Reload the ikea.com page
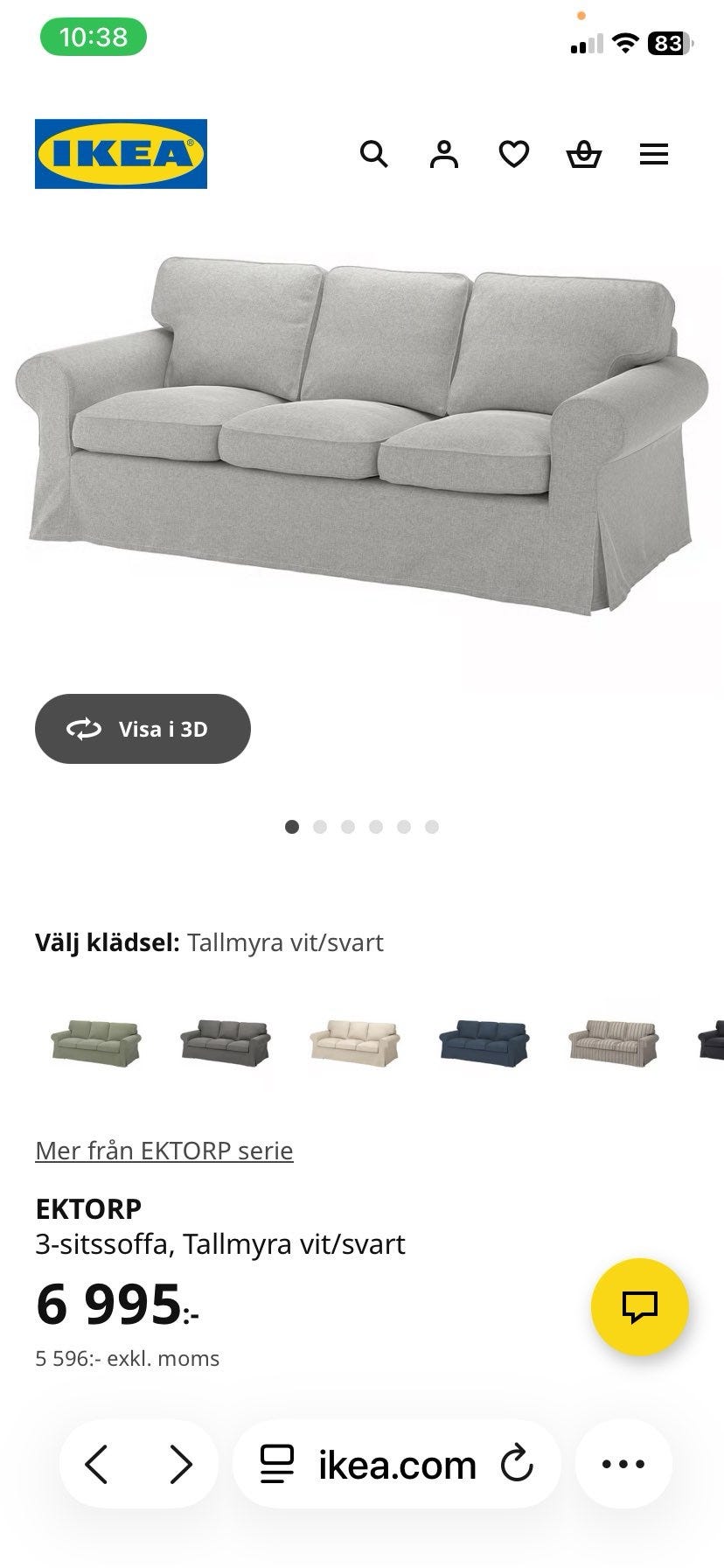The height and width of the screenshot is (1568, 724). click(517, 1464)
